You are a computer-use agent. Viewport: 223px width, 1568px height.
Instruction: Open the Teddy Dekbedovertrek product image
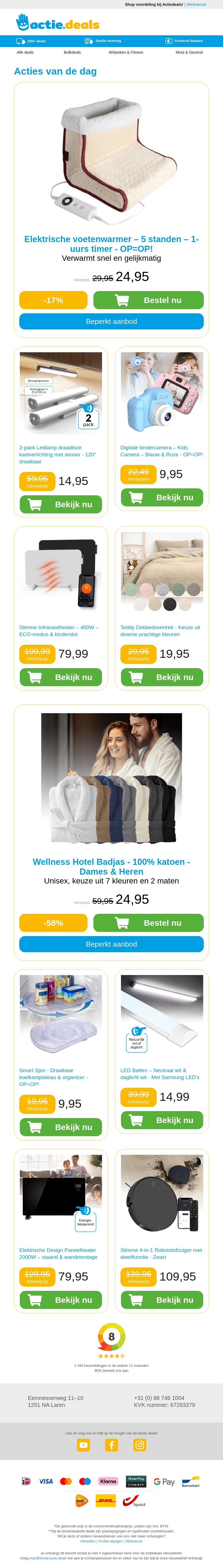(162, 572)
